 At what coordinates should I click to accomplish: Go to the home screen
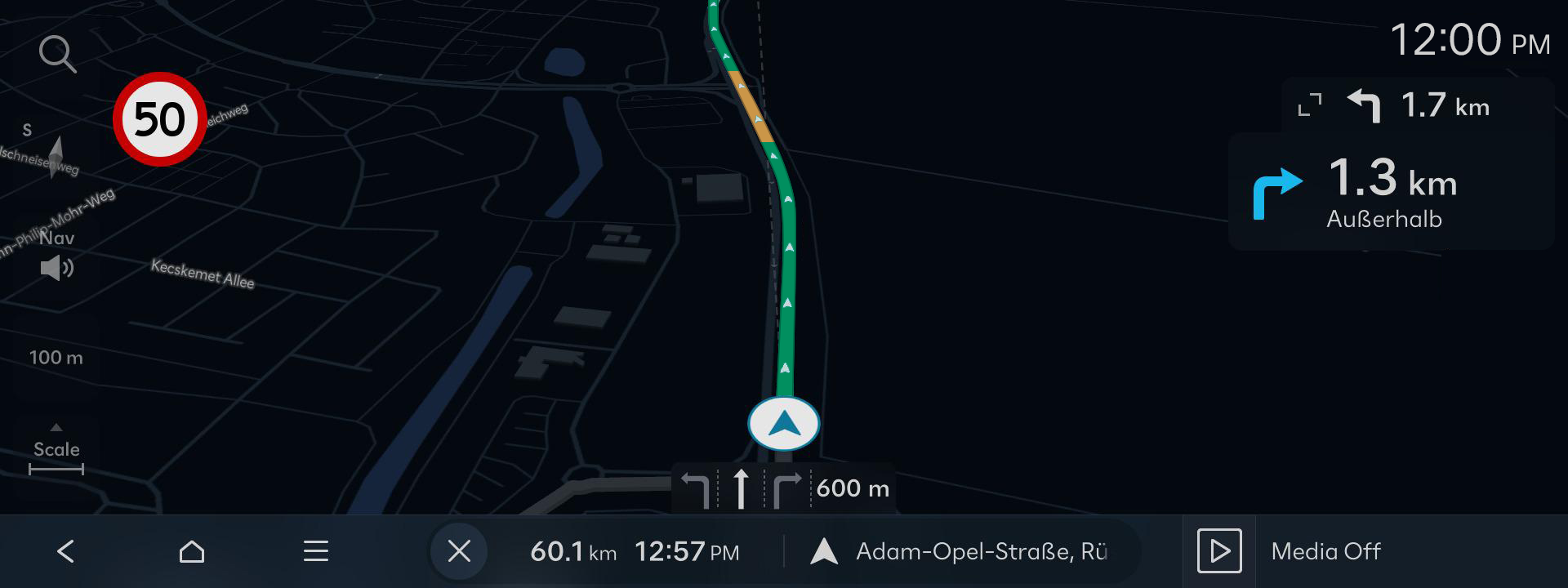click(x=192, y=551)
